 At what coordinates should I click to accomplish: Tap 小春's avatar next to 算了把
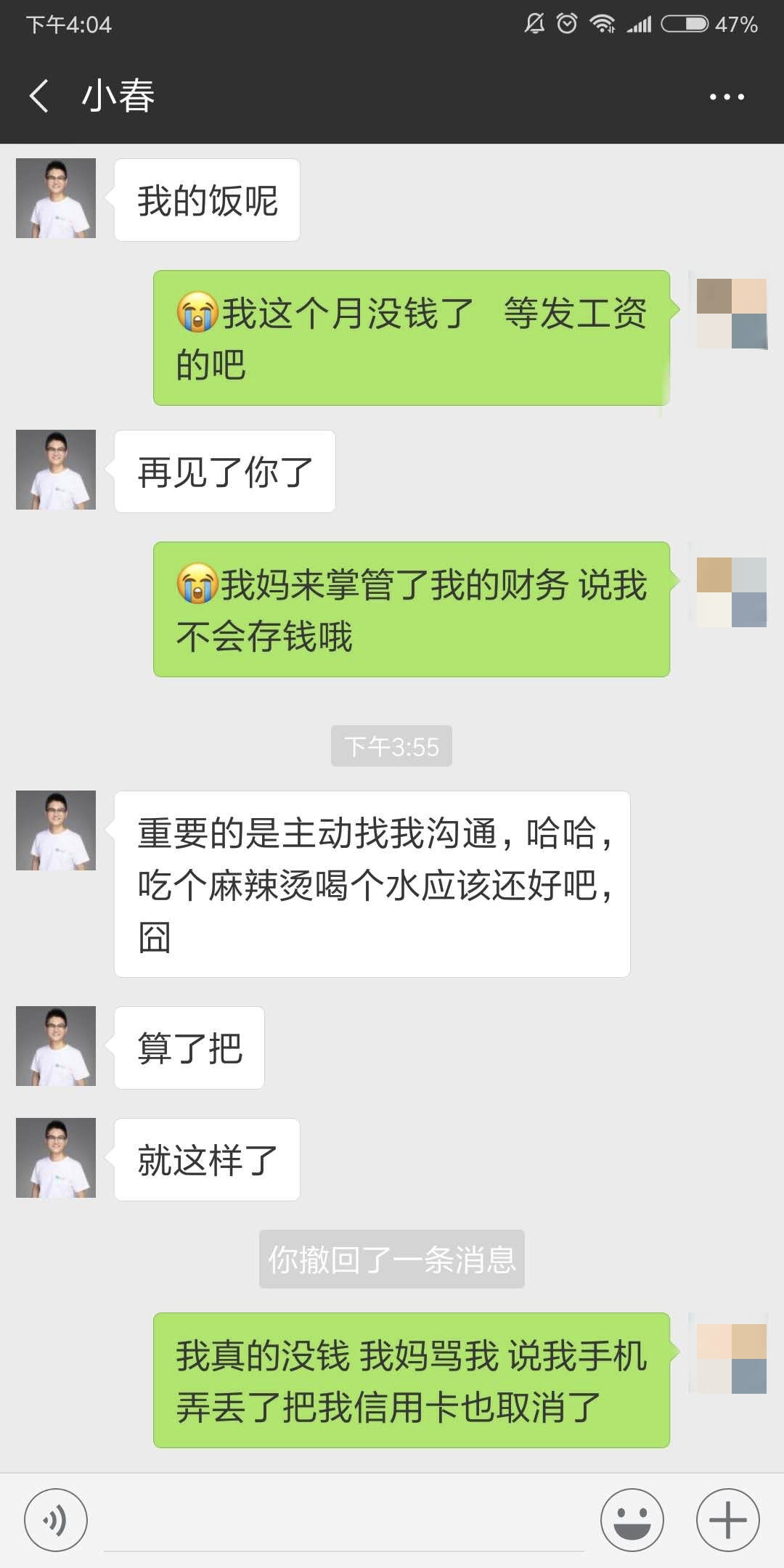click(x=56, y=1046)
